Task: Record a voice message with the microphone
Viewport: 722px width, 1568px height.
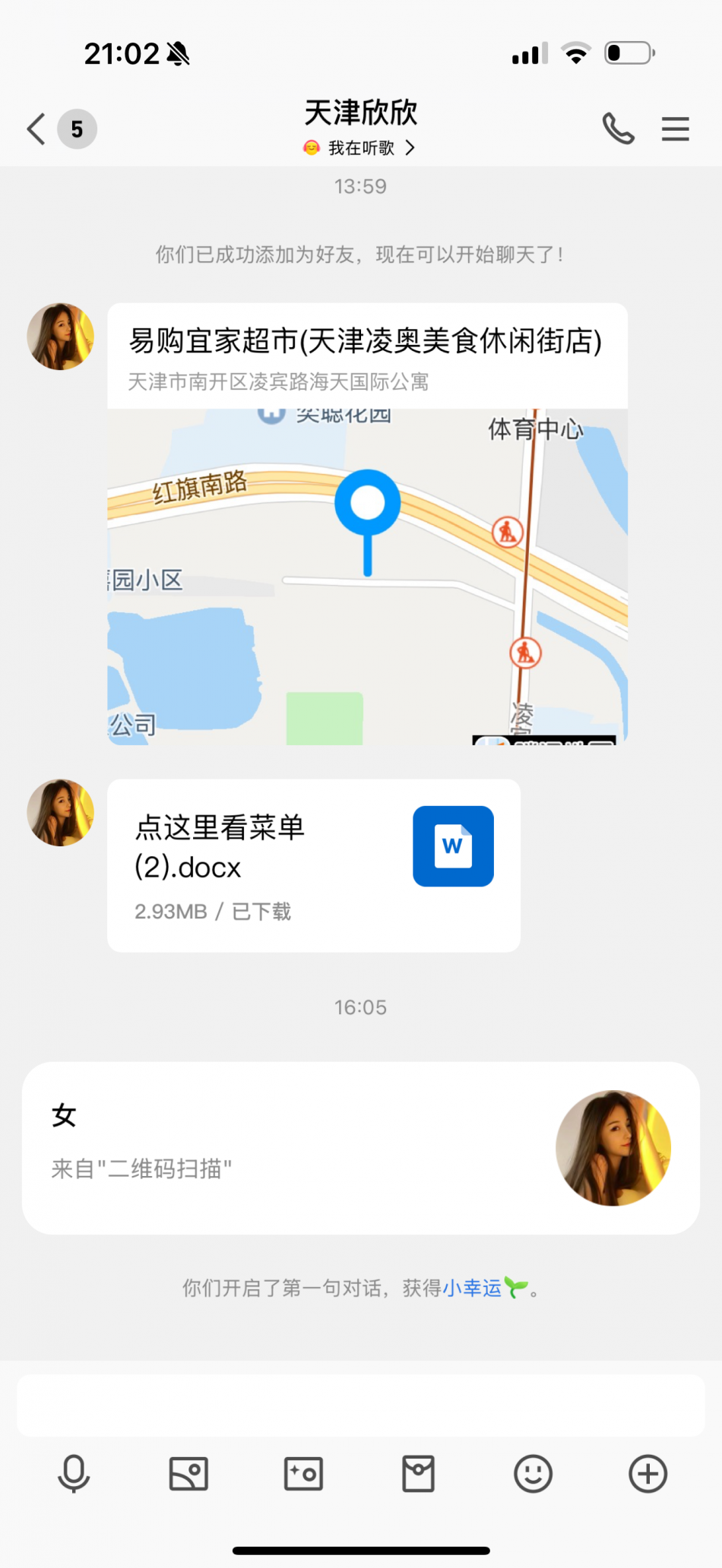Action: pos(74,1475)
